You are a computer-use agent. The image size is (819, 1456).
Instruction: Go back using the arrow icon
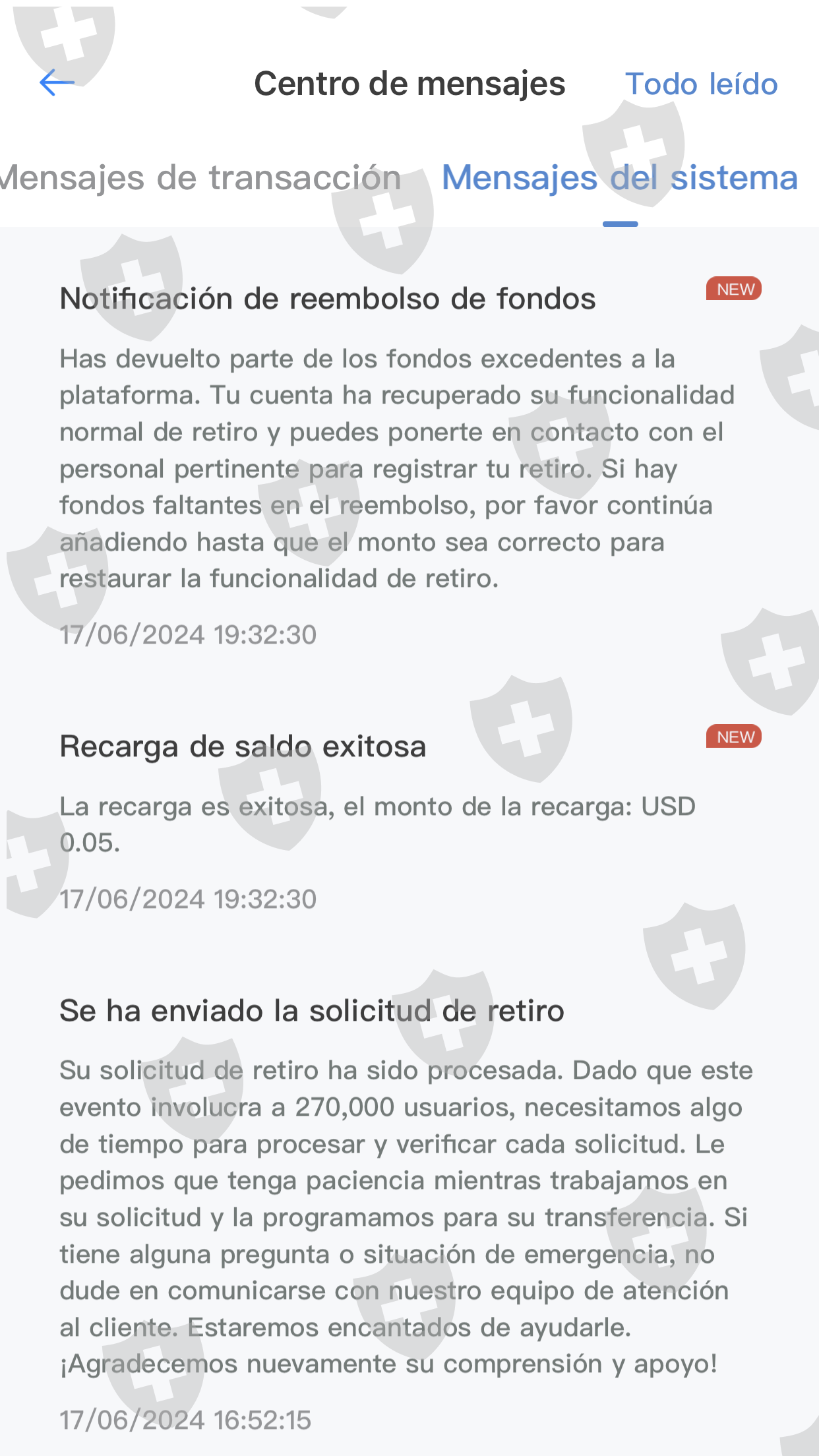click(57, 83)
